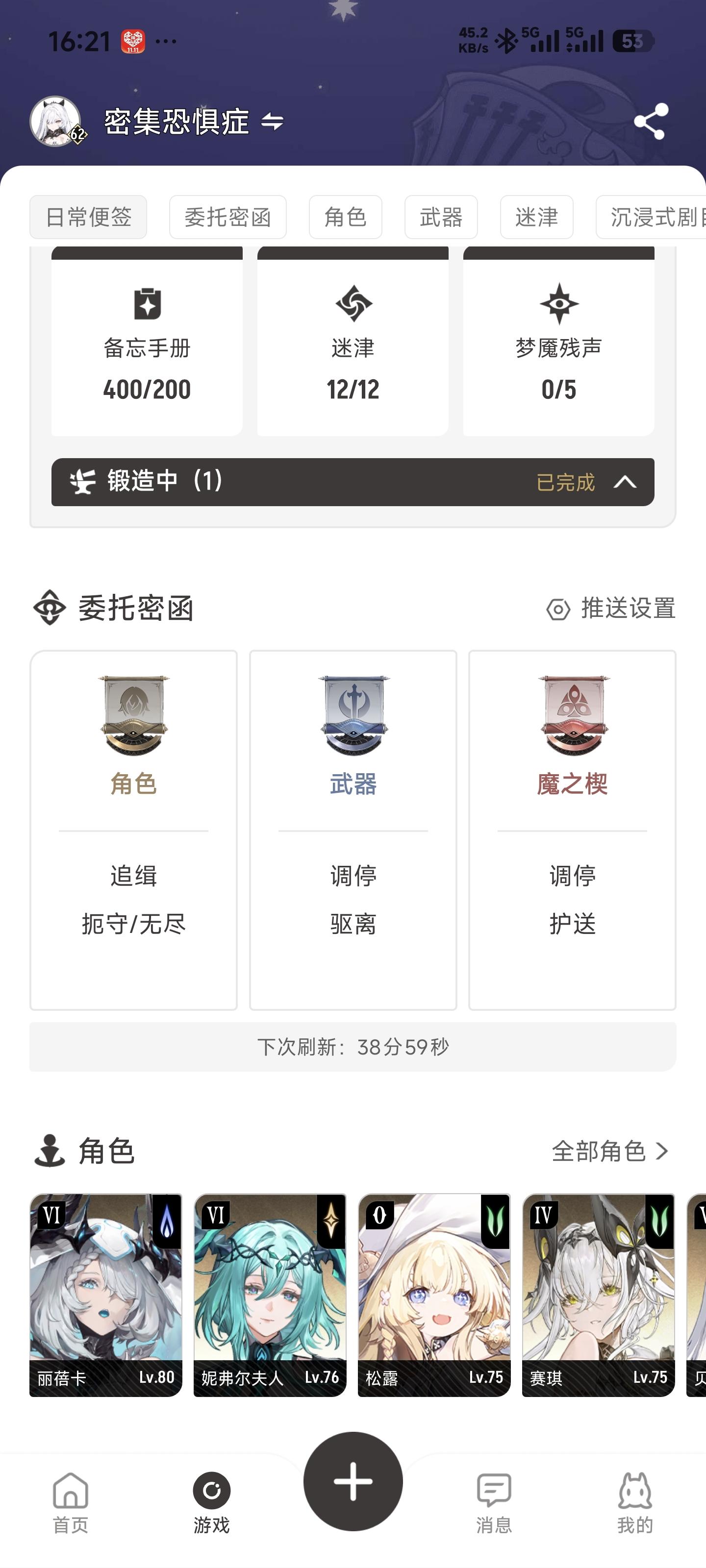Viewport: 706px width, 1568px height.
Task: View 全部角色 list
Action: pyautogui.click(x=610, y=1151)
